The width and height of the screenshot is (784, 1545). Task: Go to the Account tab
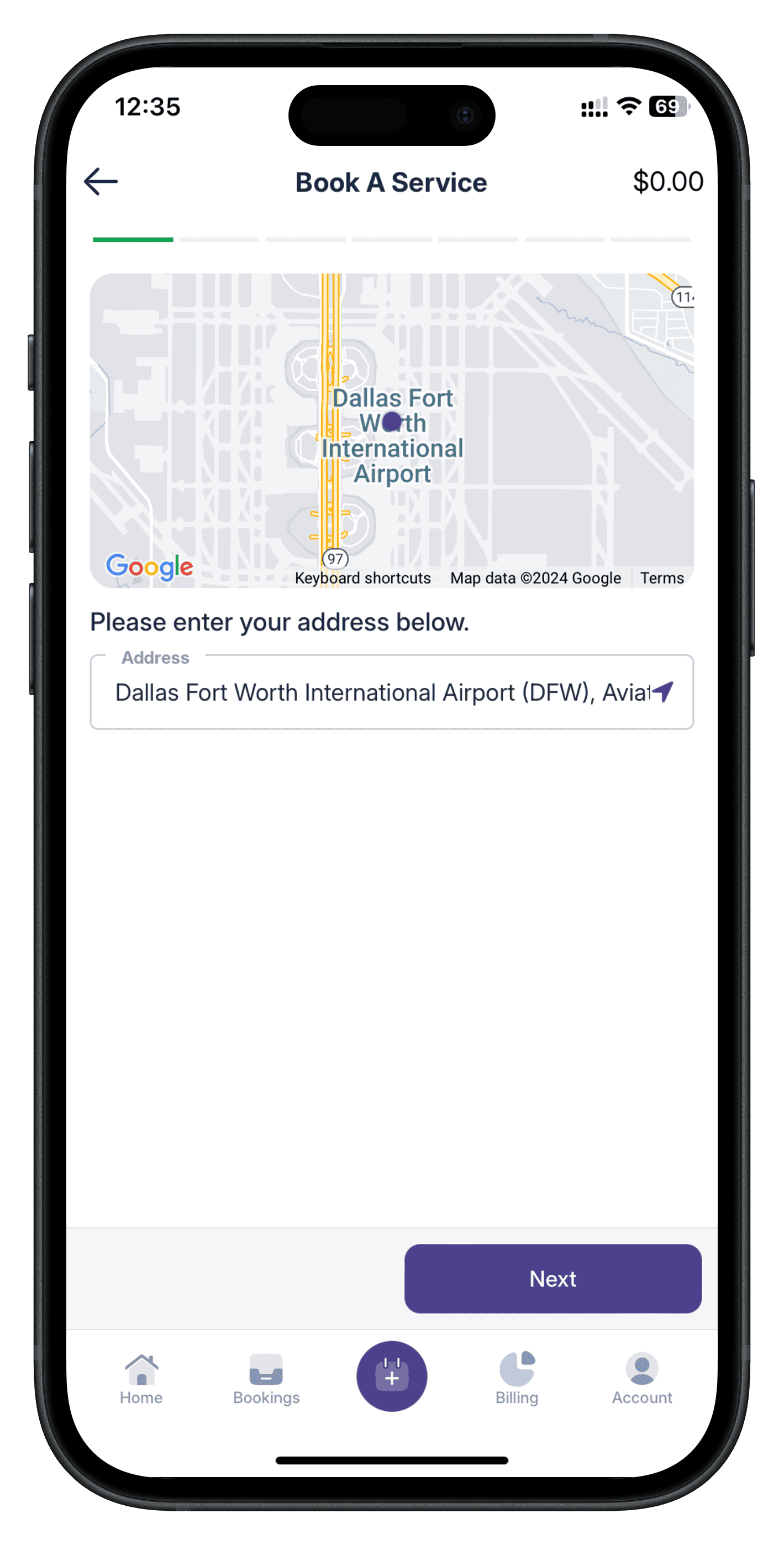[x=642, y=1378]
